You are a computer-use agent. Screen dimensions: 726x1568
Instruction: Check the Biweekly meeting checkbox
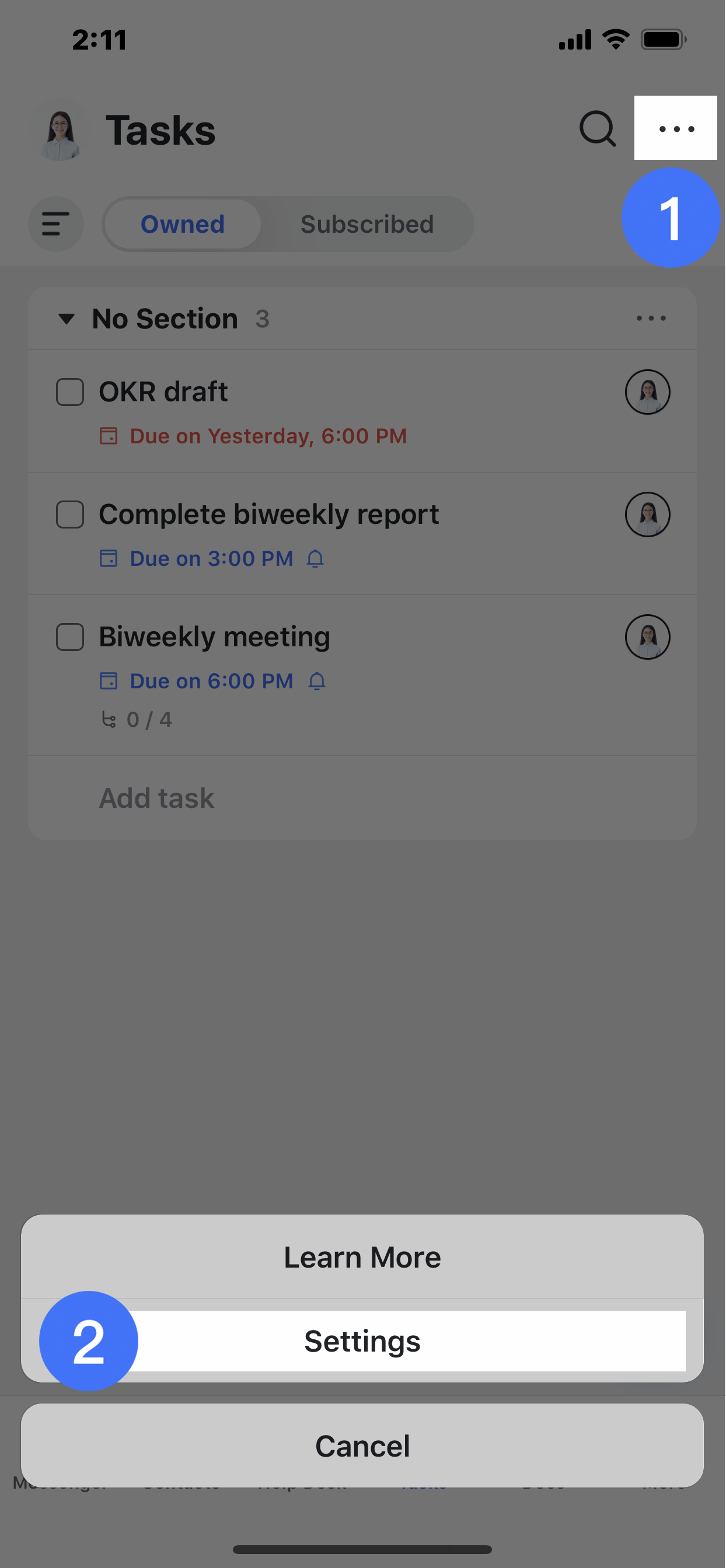tap(70, 638)
